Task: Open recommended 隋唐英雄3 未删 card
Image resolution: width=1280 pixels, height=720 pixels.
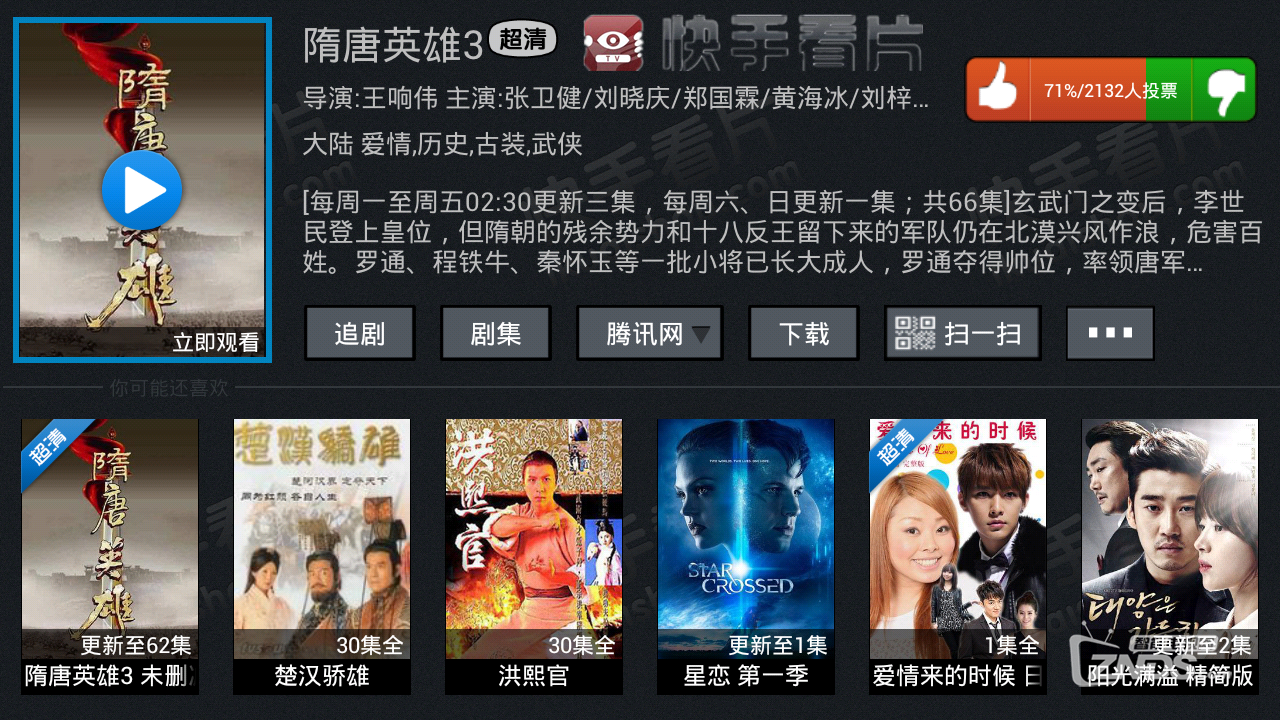Action: click(x=110, y=555)
